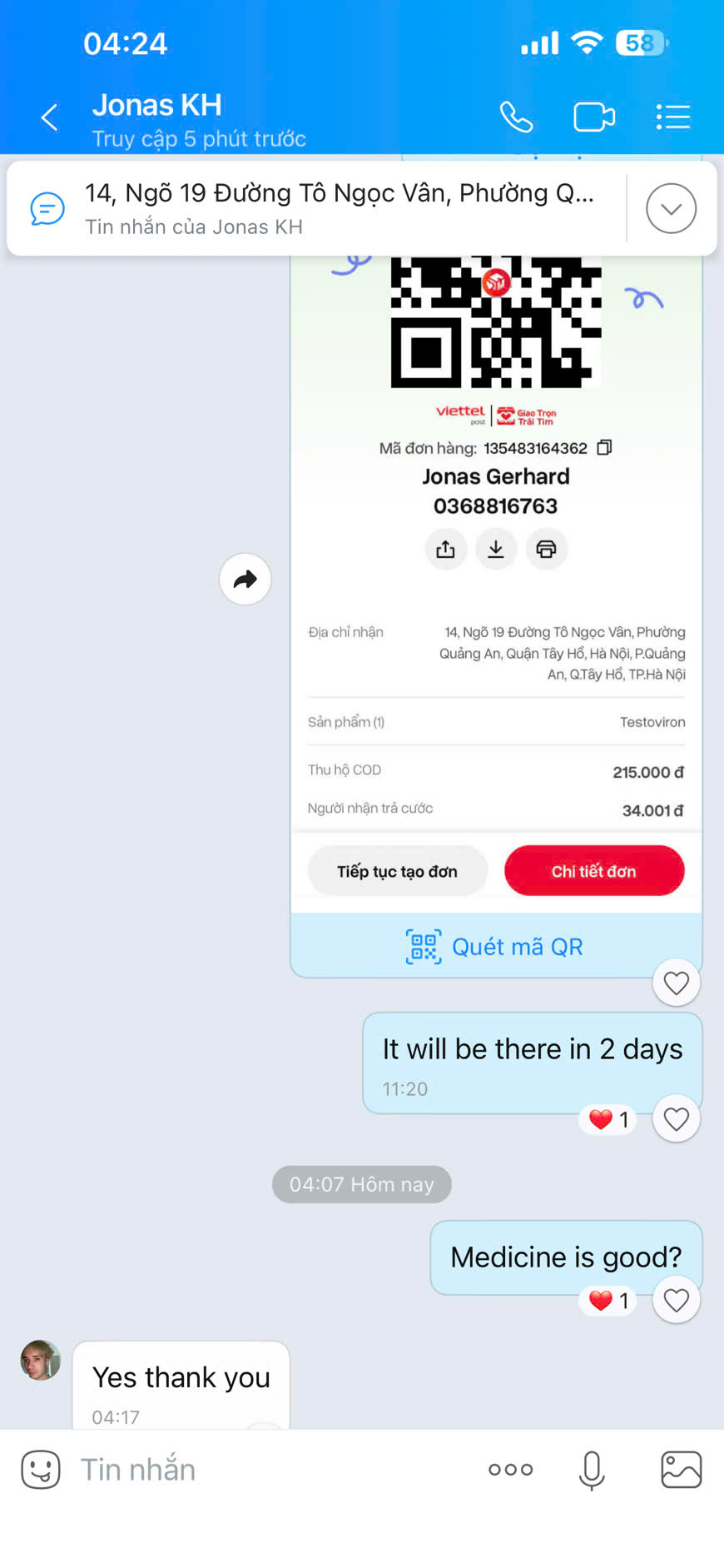Open Jonas KH's profile avatar

click(40, 1361)
